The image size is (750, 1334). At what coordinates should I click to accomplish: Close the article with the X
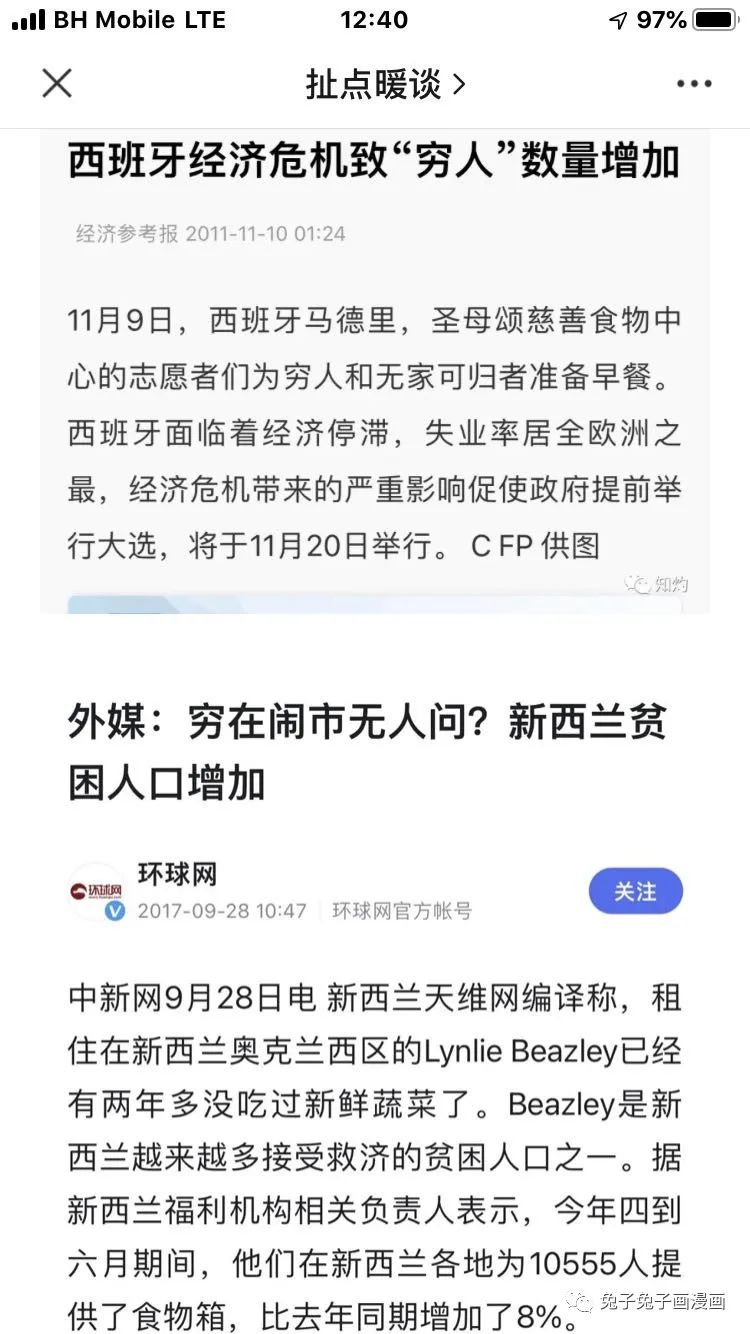tap(56, 84)
